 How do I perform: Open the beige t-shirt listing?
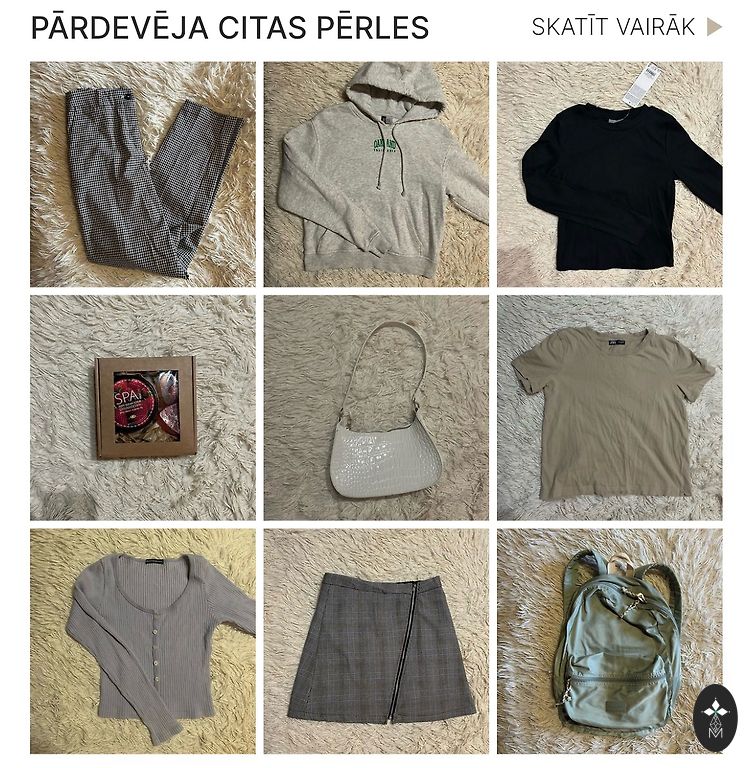tap(609, 408)
